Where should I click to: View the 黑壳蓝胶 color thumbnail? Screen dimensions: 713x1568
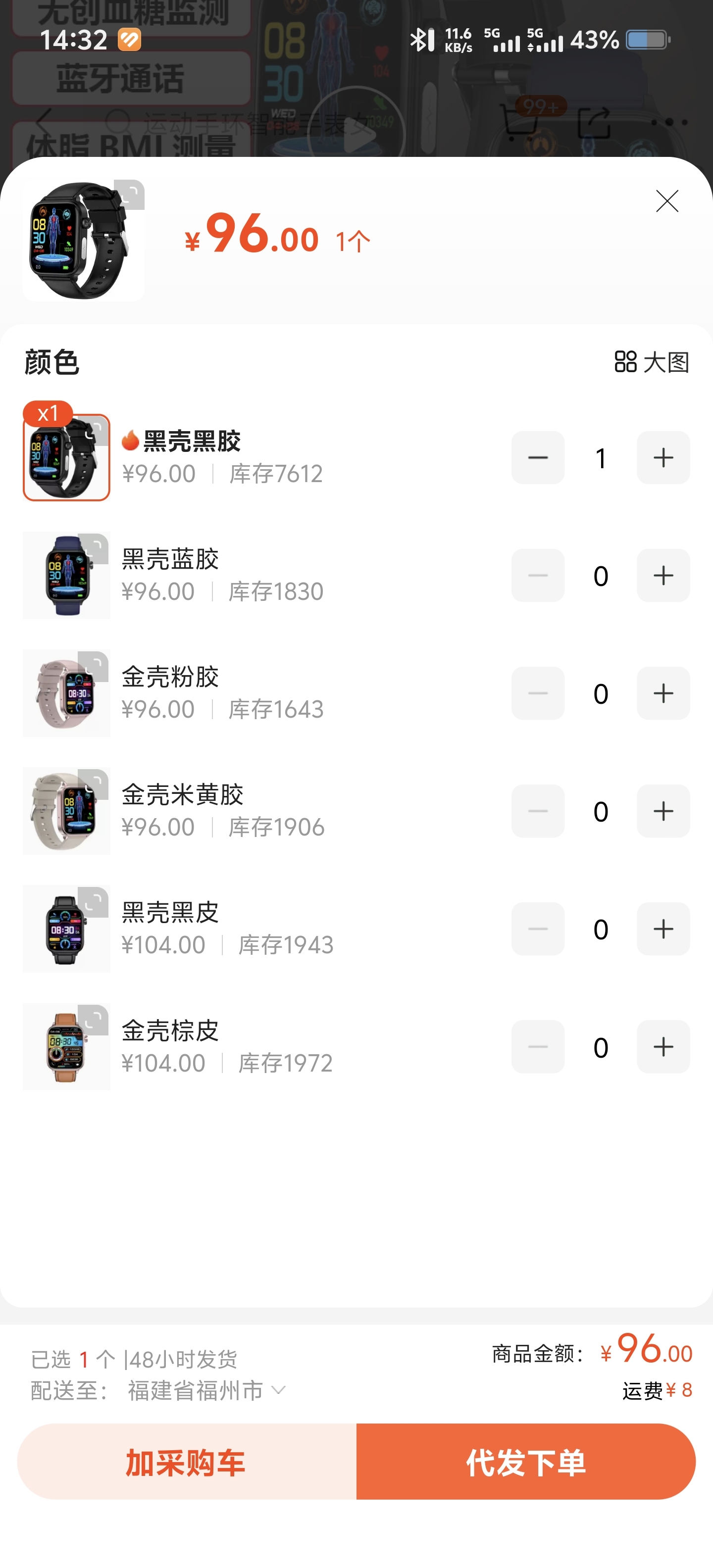(x=66, y=576)
